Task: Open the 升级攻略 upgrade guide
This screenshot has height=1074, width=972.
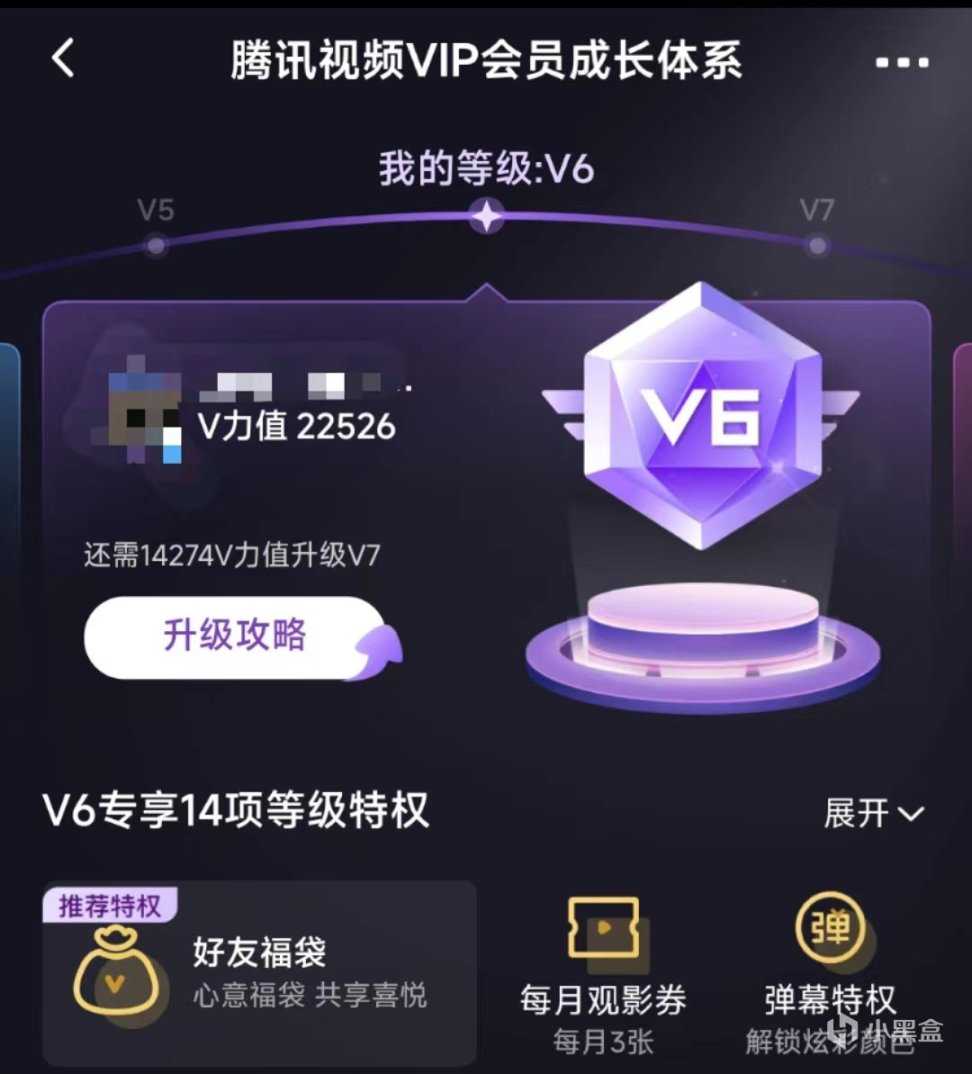Action: coord(235,637)
